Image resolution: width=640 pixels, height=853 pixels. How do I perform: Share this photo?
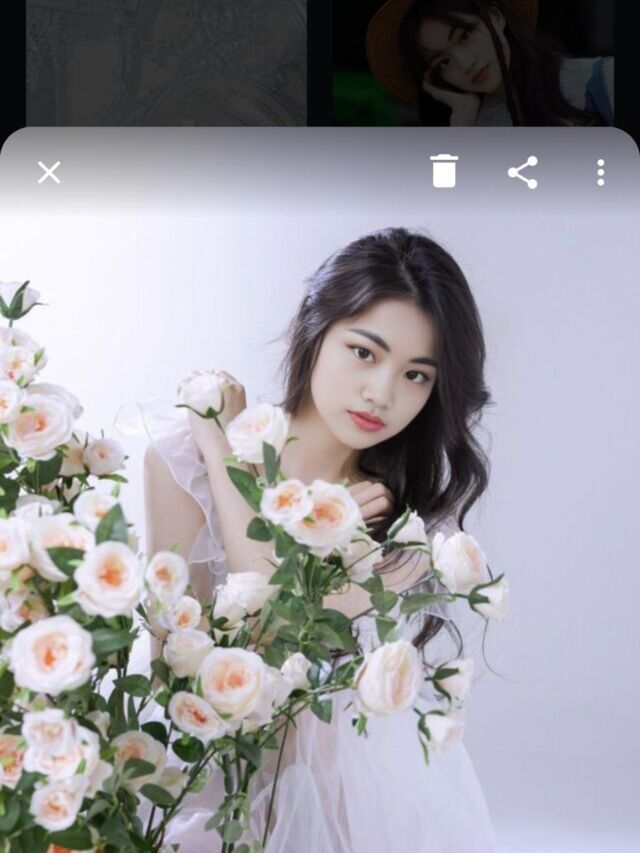pos(522,172)
